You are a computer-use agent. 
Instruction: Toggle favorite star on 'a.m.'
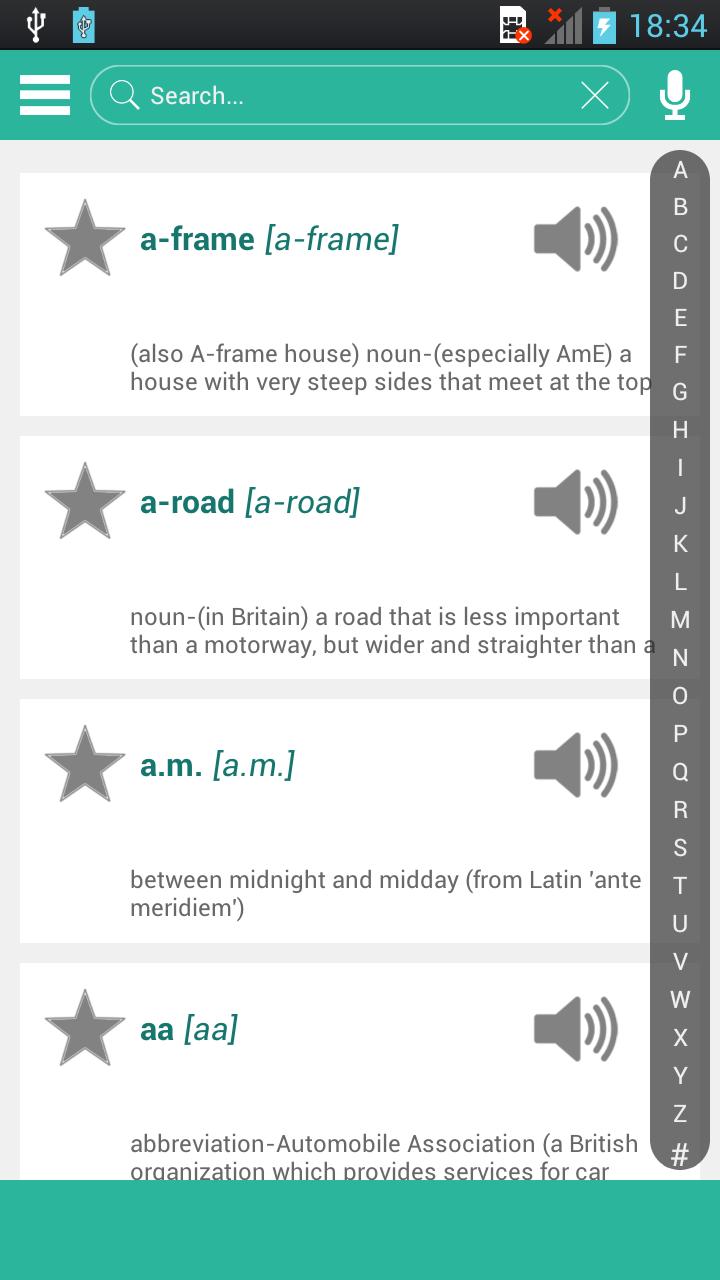click(85, 765)
